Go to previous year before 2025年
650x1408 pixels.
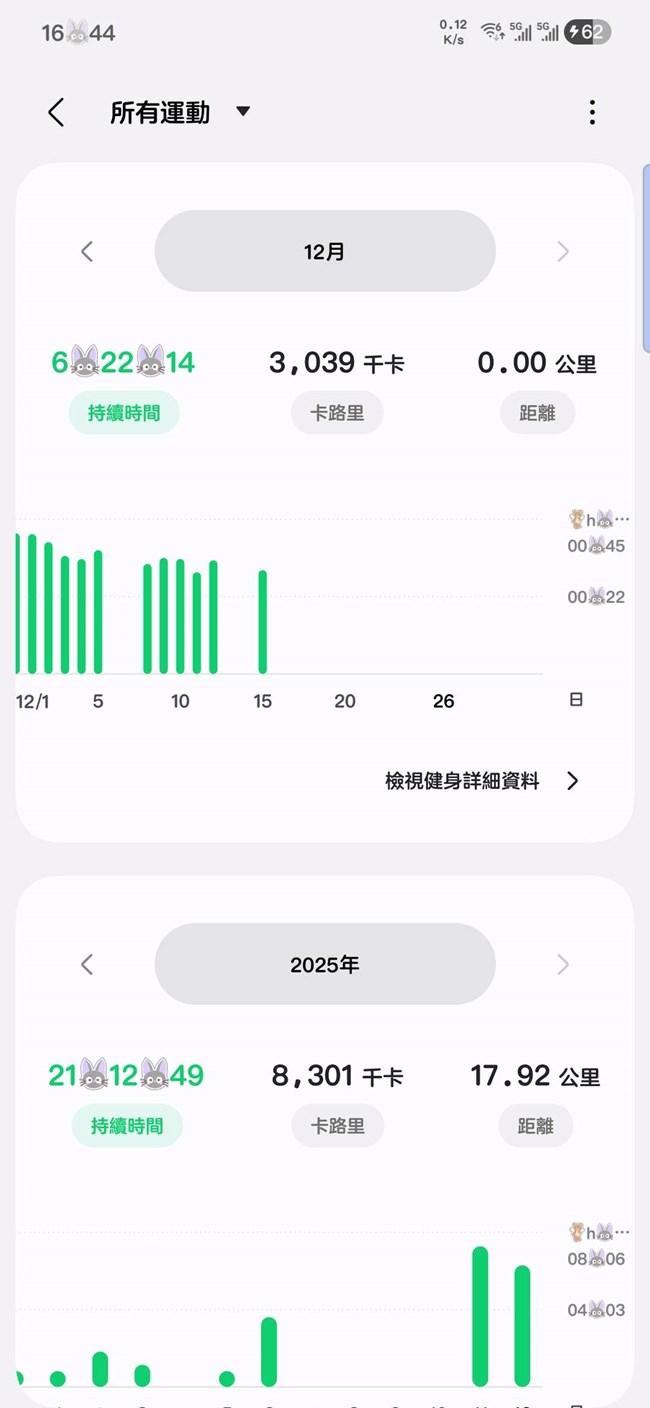click(87, 965)
